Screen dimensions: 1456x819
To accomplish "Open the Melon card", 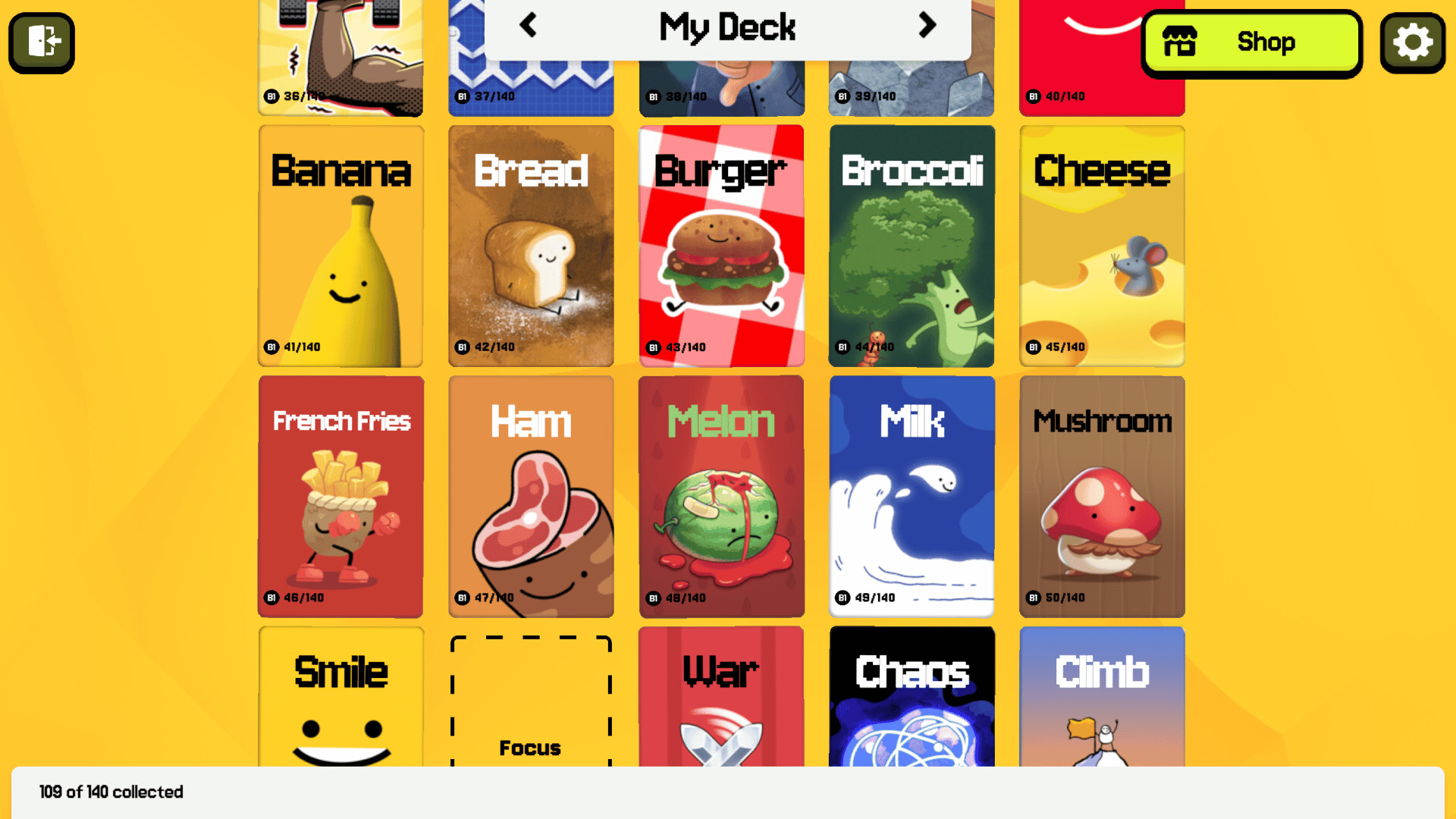I will point(721,497).
